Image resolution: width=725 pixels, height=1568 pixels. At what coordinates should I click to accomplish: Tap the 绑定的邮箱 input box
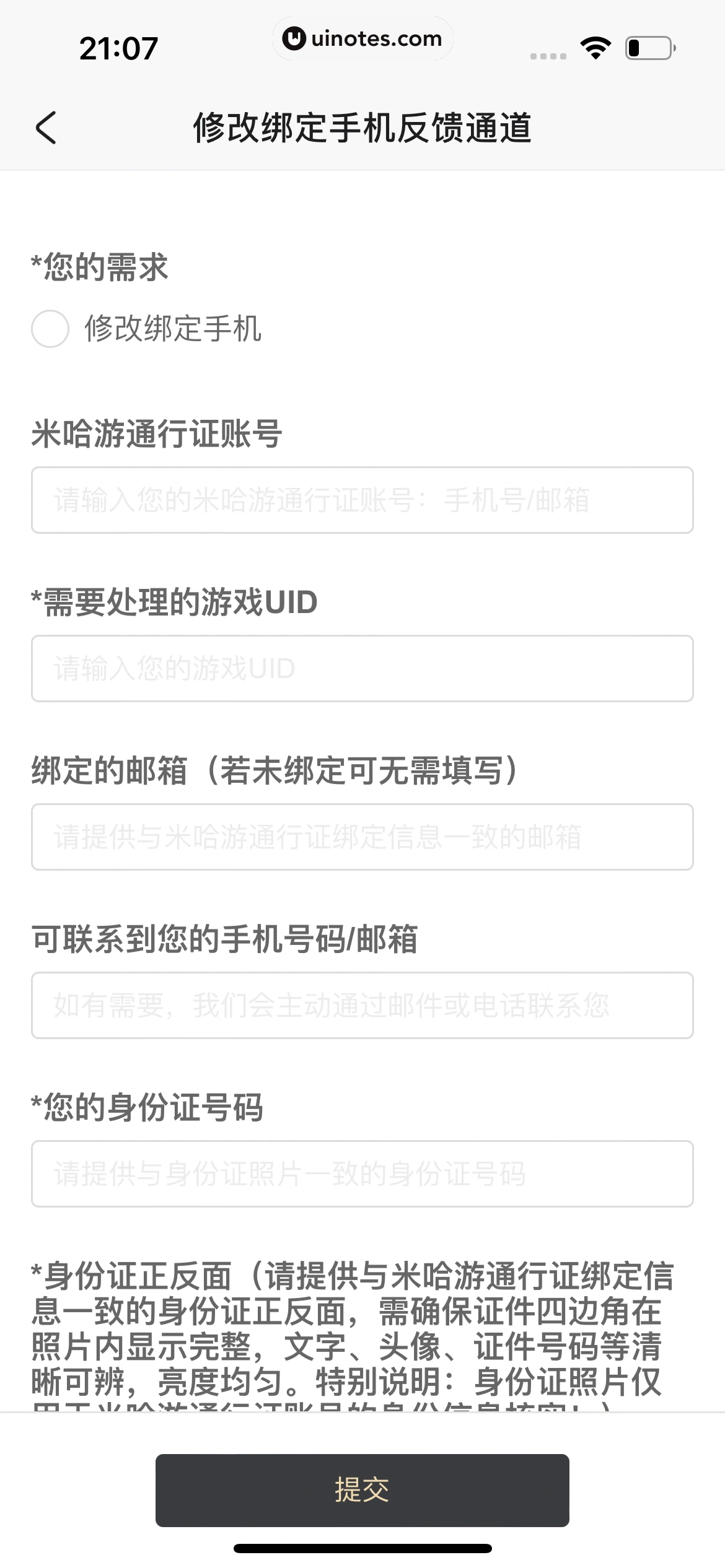coord(362,836)
